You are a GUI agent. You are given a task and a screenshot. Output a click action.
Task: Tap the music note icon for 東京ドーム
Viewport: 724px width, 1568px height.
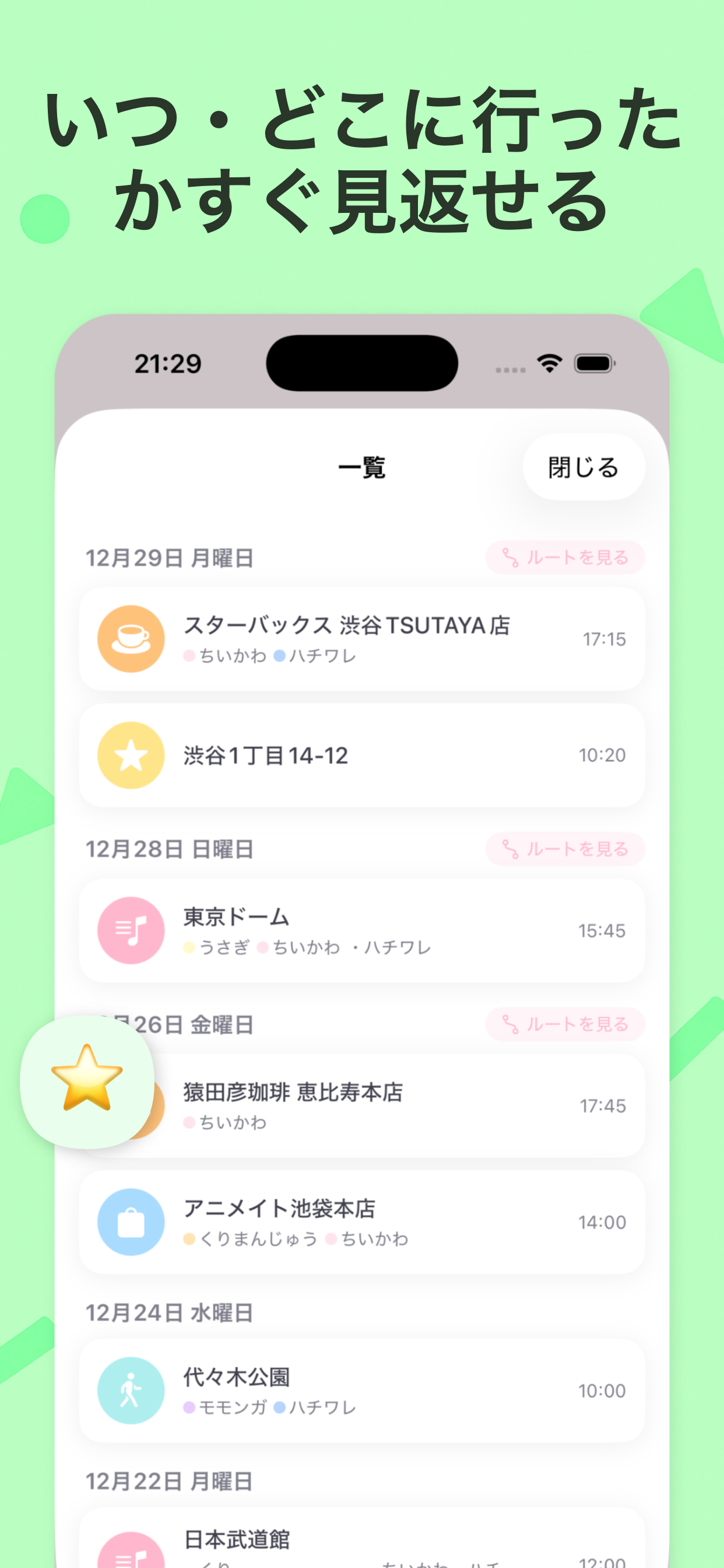[x=130, y=930]
